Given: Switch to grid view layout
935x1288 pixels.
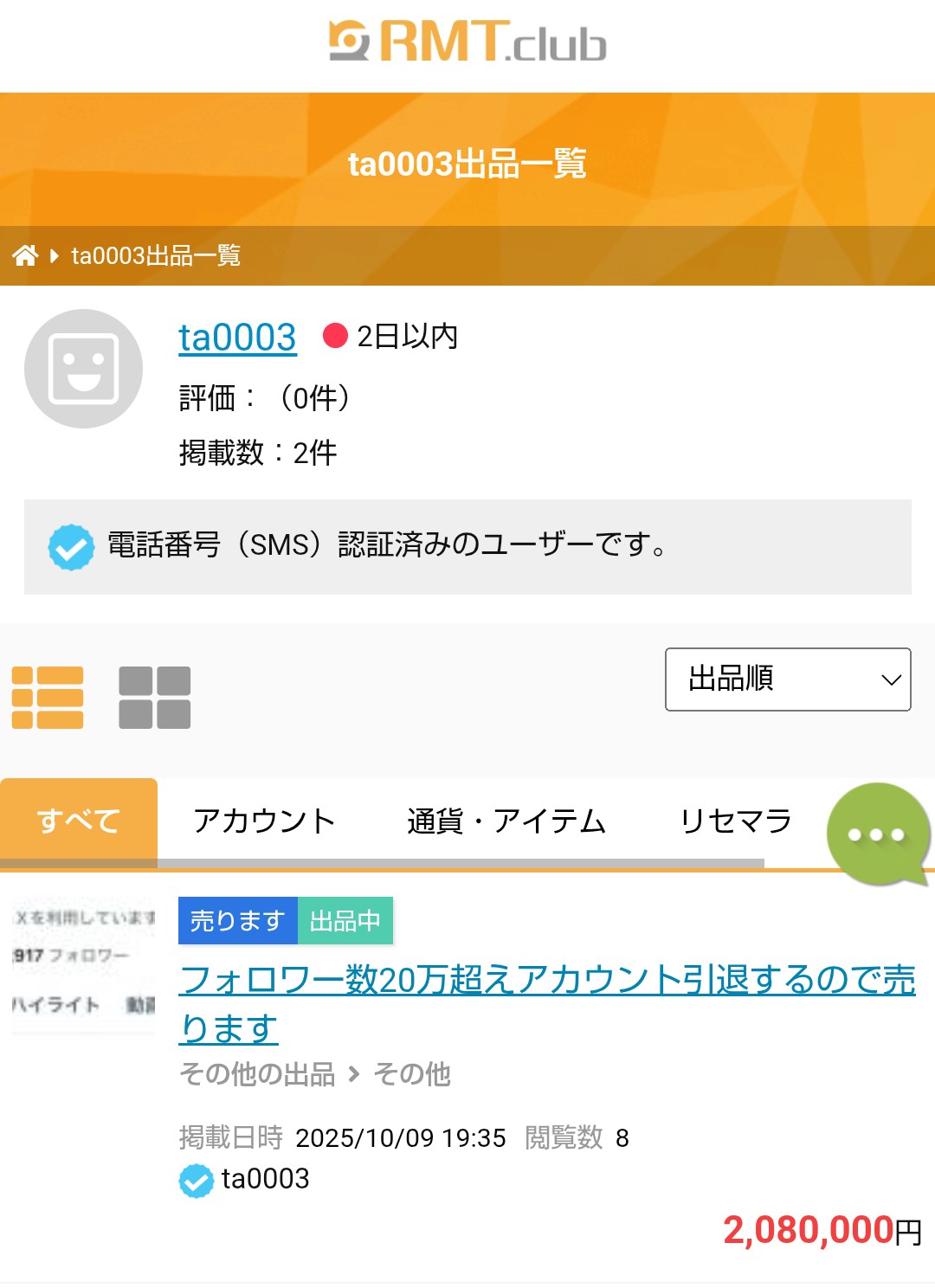Looking at the screenshot, I should pyautogui.click(x=154, y=698).
